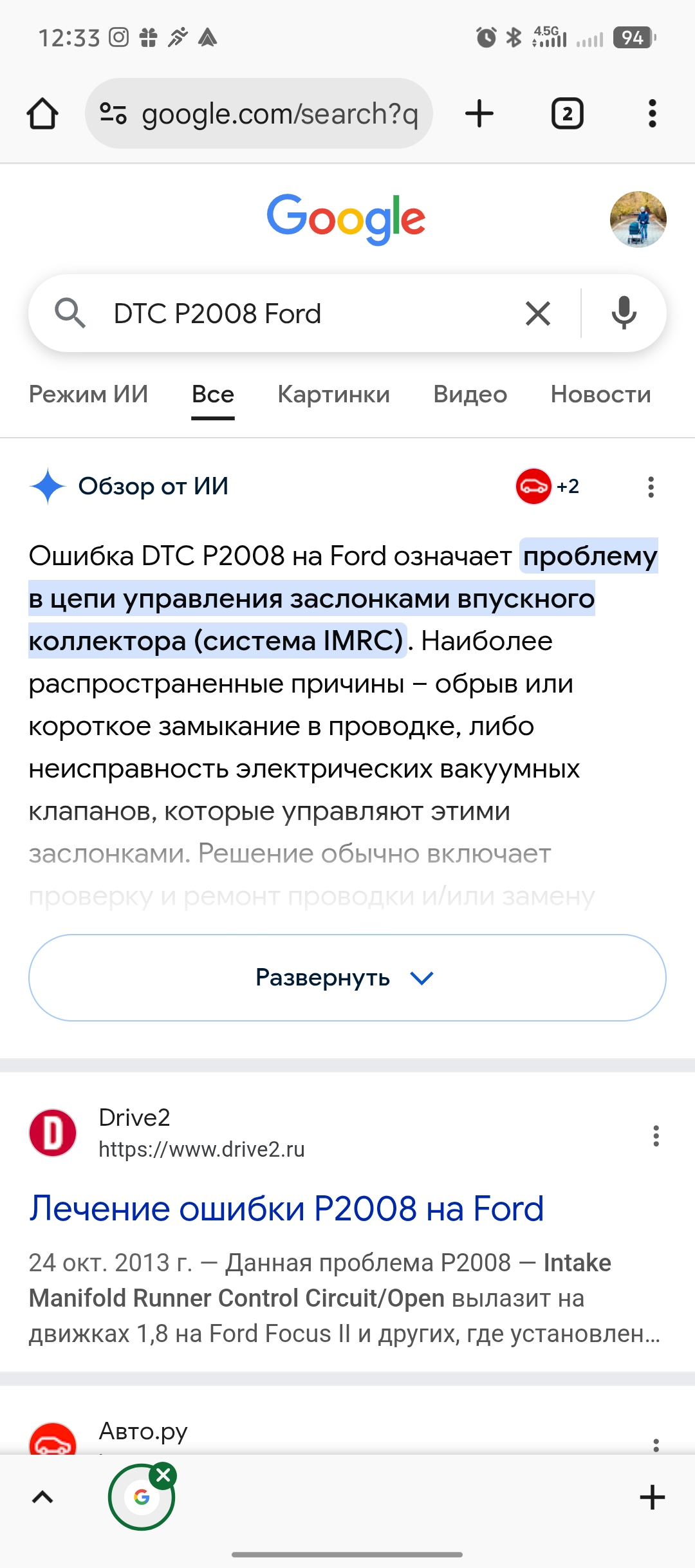Switch to the Картинки tab
695x1568 pixels.
click(x=333, y=395)
